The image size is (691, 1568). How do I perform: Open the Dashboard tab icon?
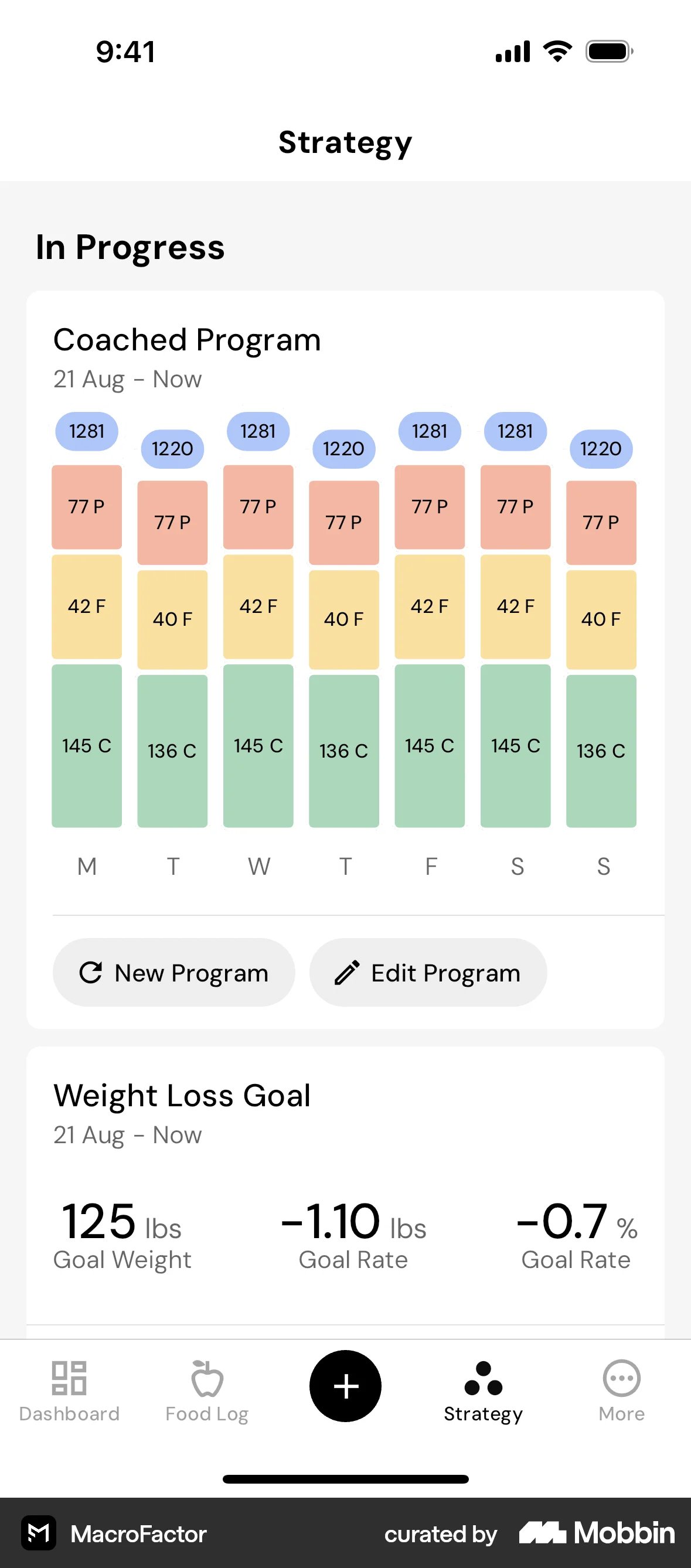click(69, 1378)
